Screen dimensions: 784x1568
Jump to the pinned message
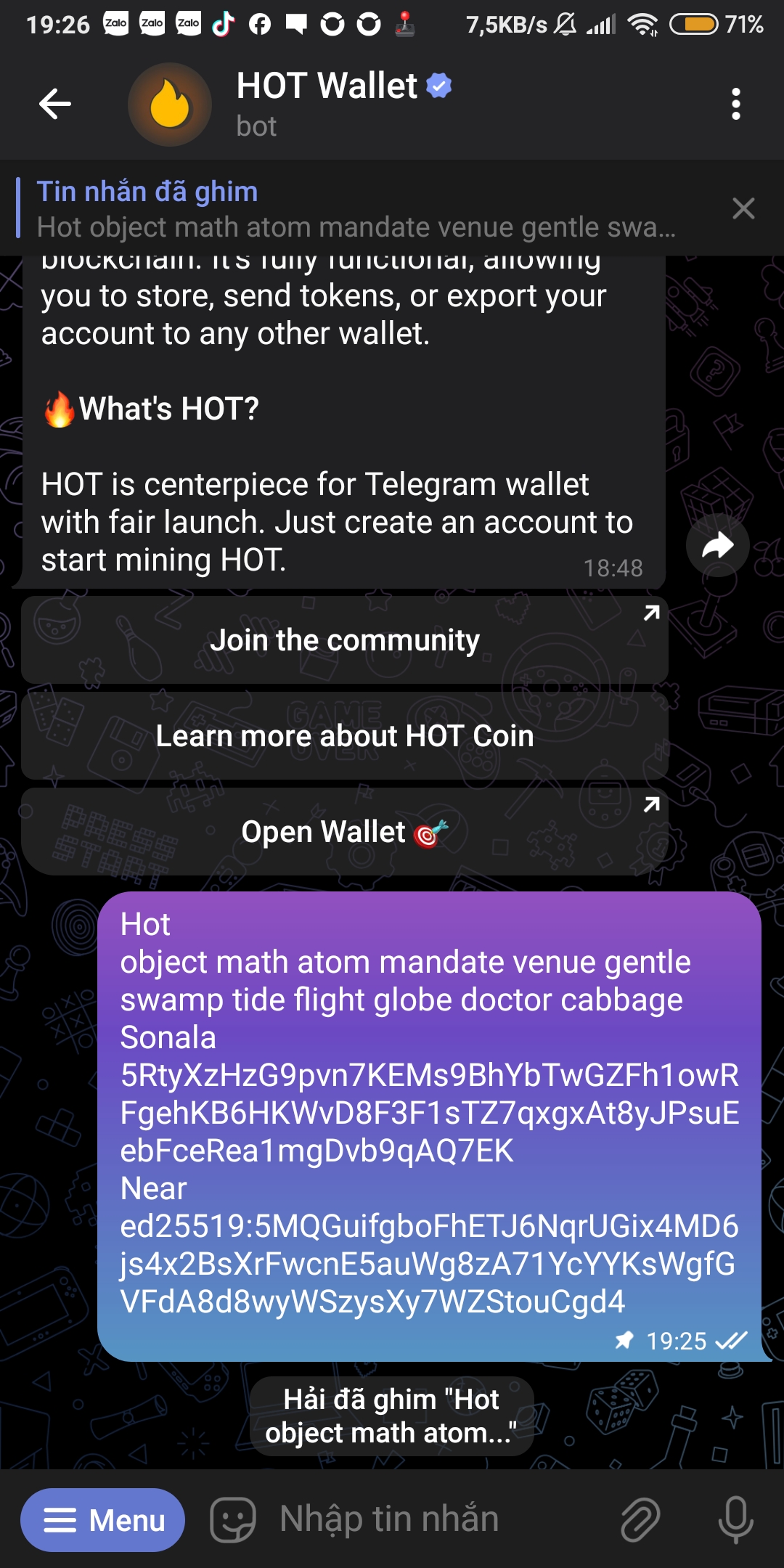pyautogui.click(x=356, y=209)
